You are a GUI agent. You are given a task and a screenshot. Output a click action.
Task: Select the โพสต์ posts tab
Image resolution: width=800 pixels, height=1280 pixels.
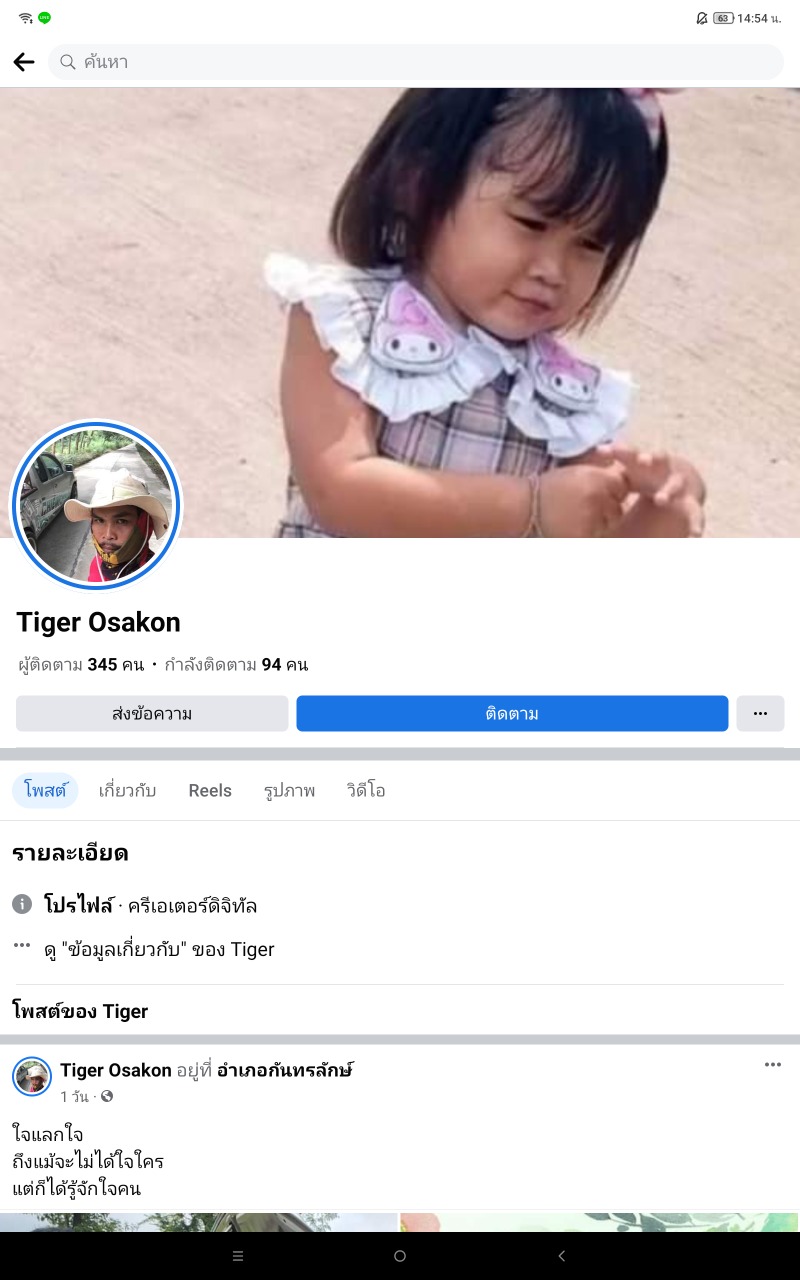[45, 791]
